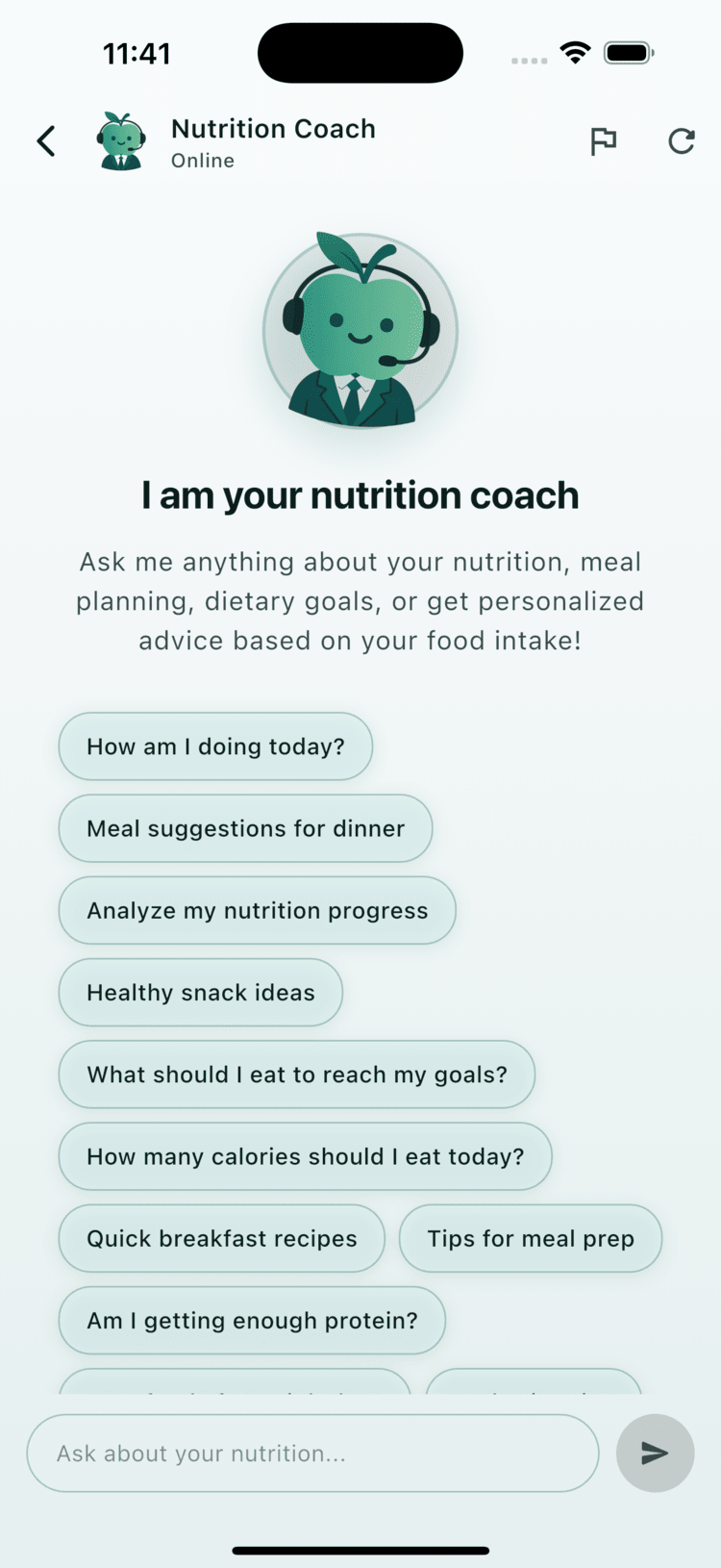Tap the message input field
The image size is (721, 1568).
[312, 1454]
